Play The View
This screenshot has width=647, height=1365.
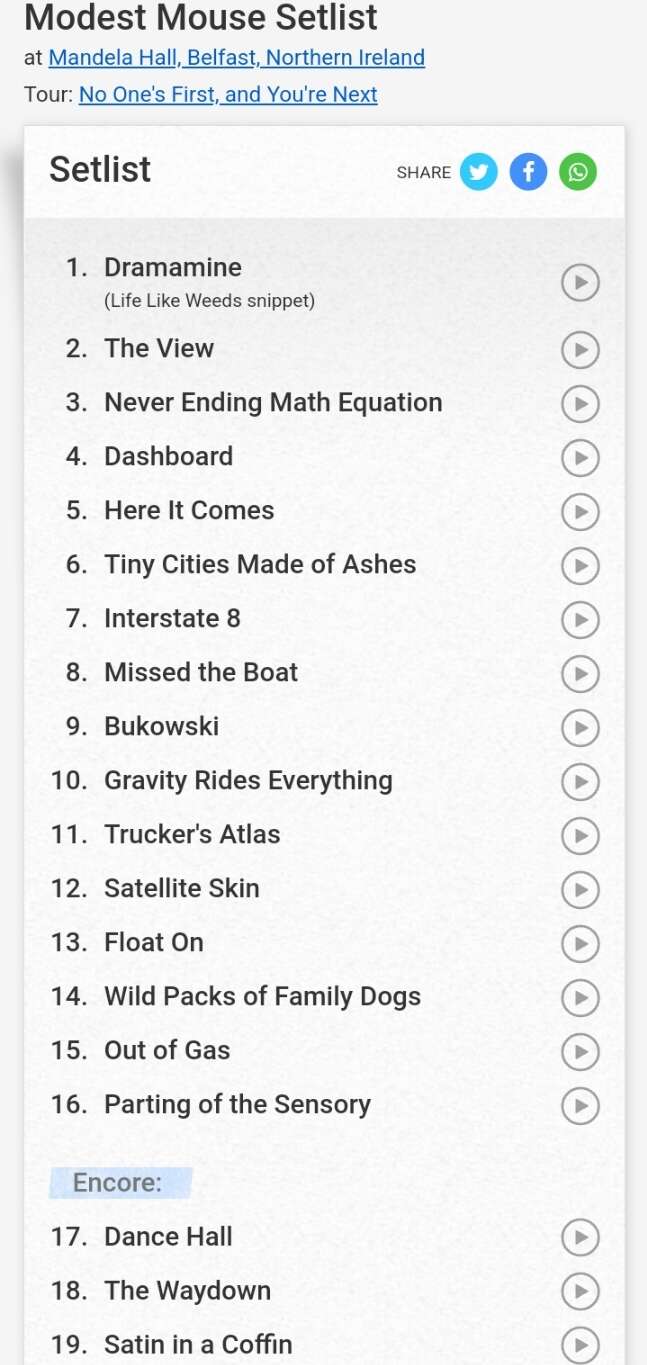tap(579, 350)
